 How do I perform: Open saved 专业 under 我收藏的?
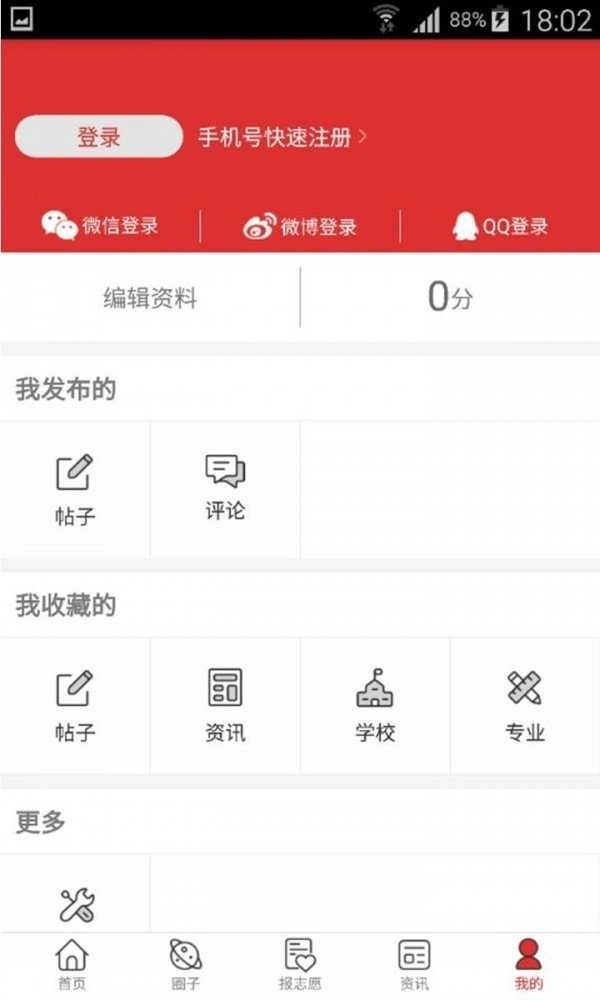pos(525,706)
